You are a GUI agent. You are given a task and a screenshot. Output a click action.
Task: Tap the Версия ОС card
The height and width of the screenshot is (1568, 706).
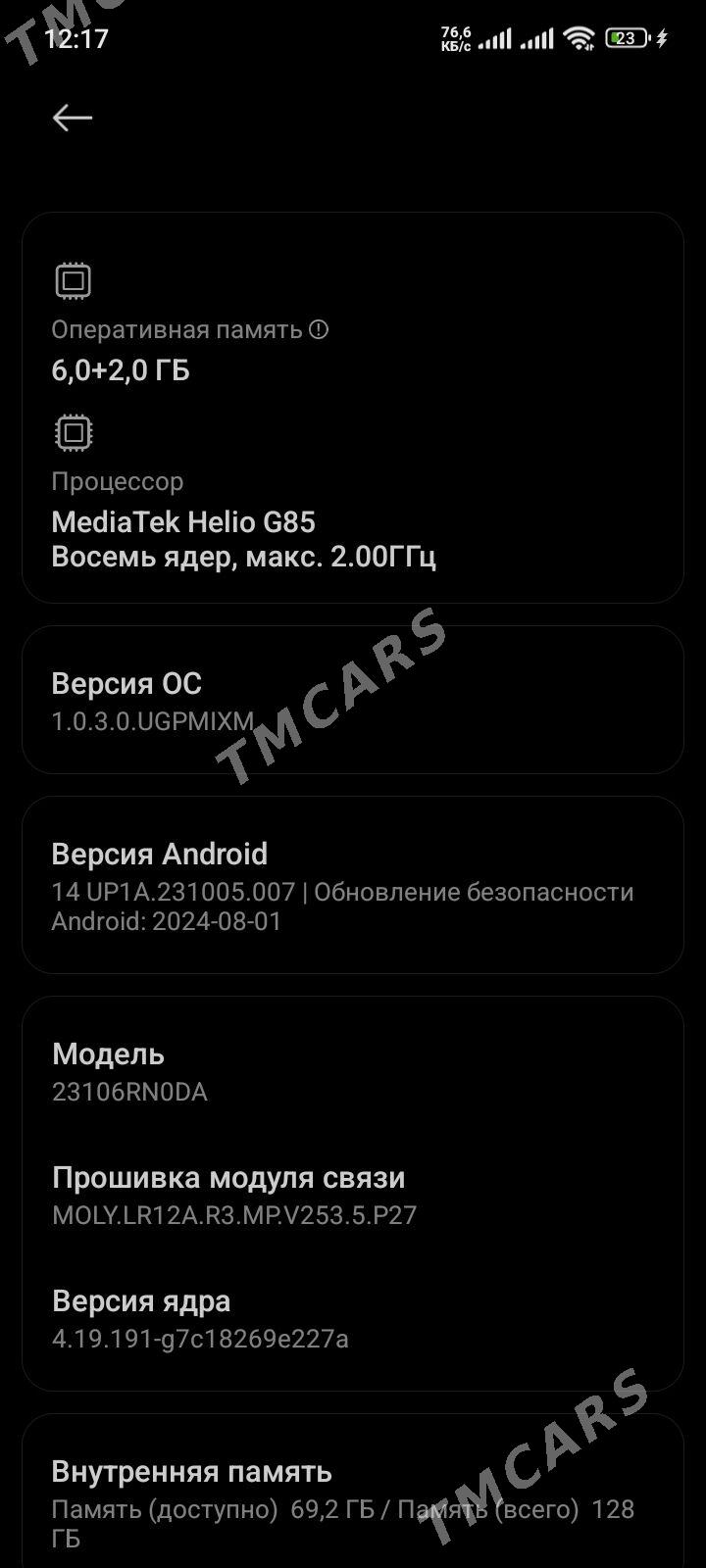pyautogui.click(x=353, y=700)
